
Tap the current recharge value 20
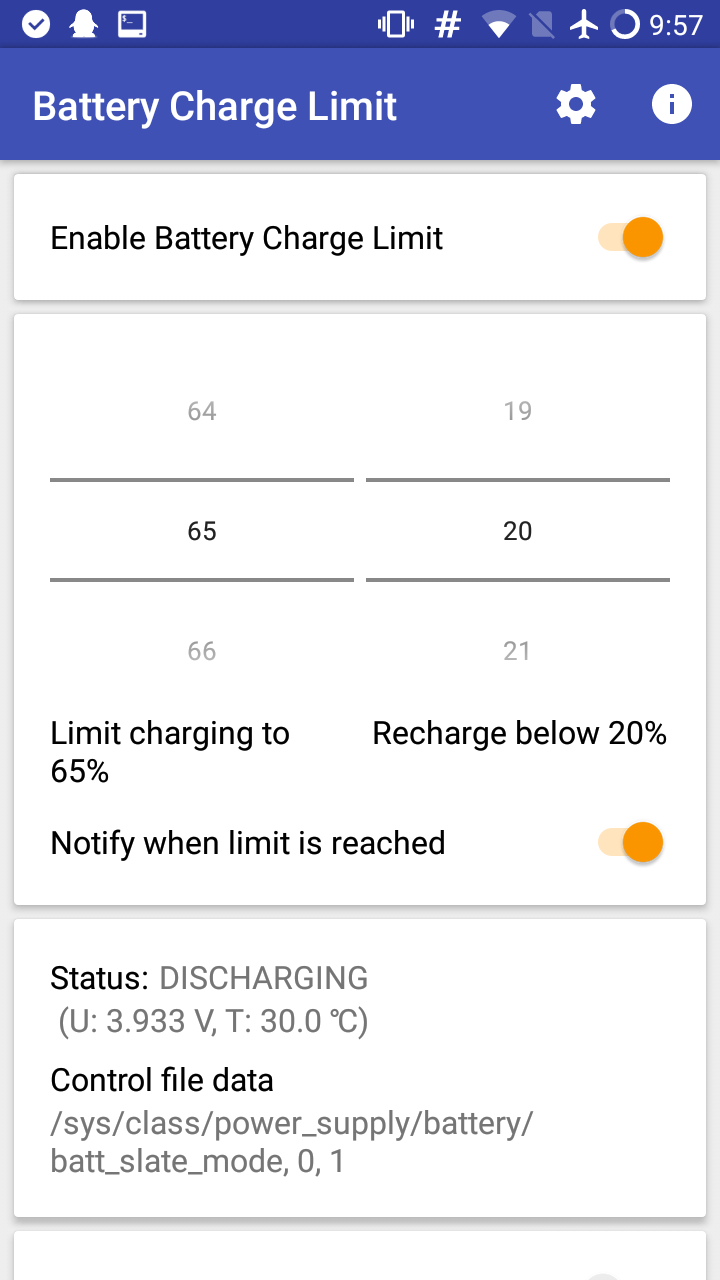pos(518,531)
